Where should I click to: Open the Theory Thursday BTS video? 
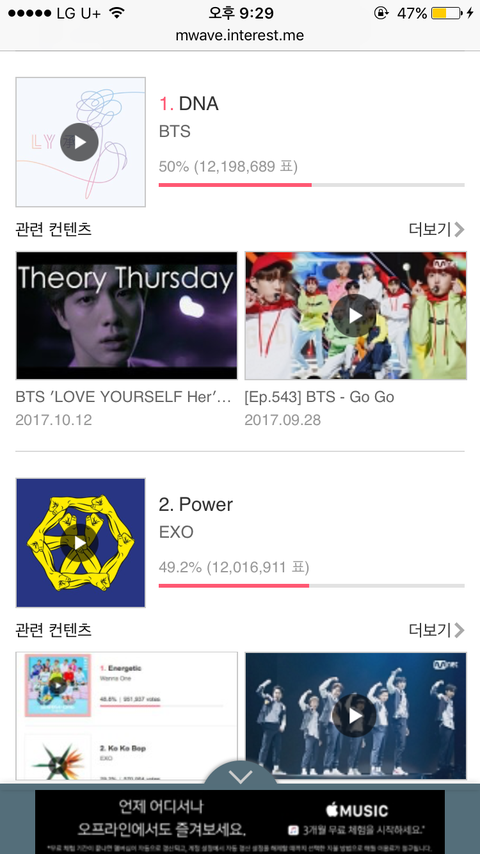coord(126,315)
